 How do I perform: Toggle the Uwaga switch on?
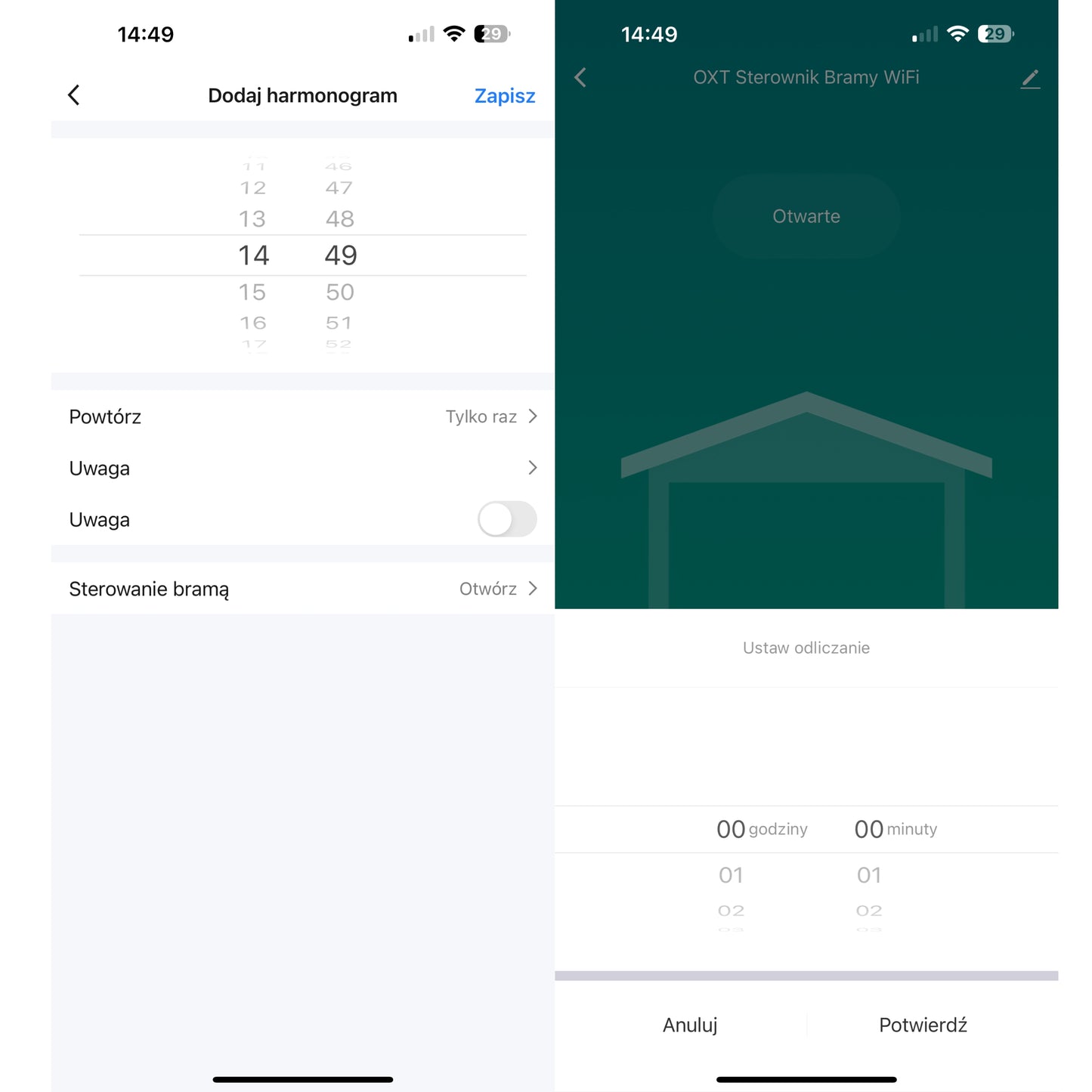tap(506, 519)
